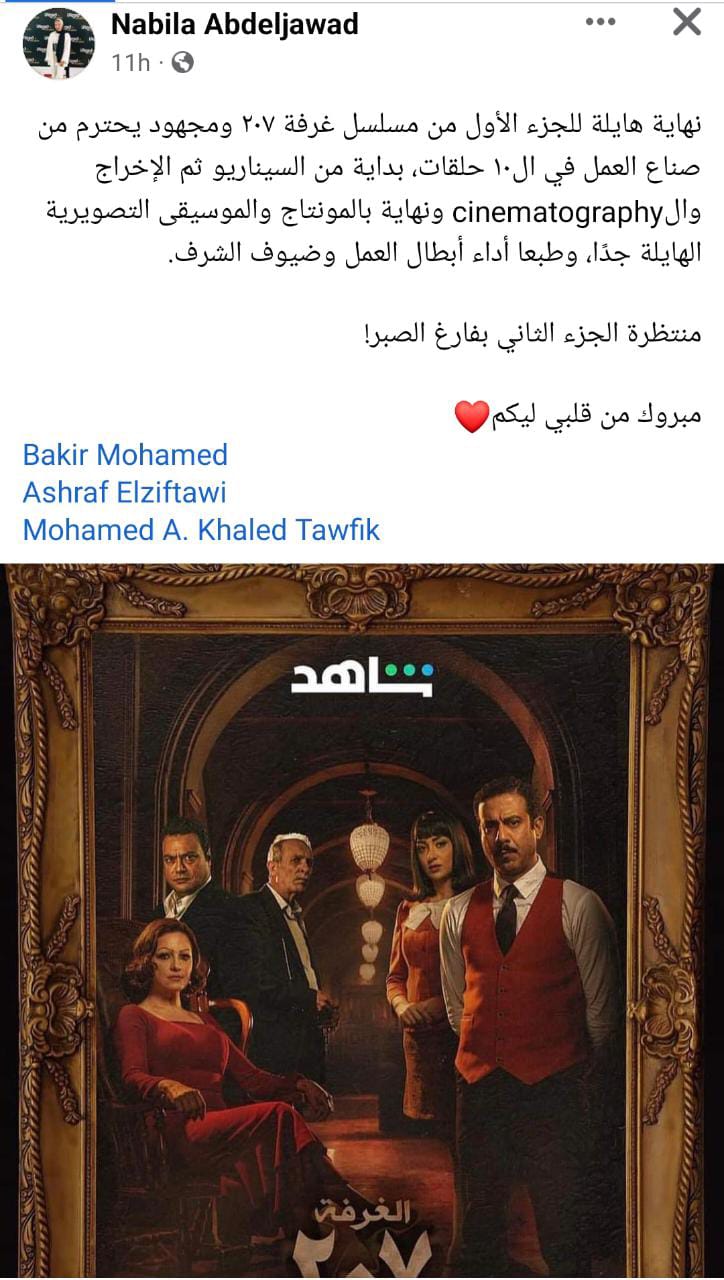
Task: Open the Nabila Abdeljawad profile name link
Action: 235,24
